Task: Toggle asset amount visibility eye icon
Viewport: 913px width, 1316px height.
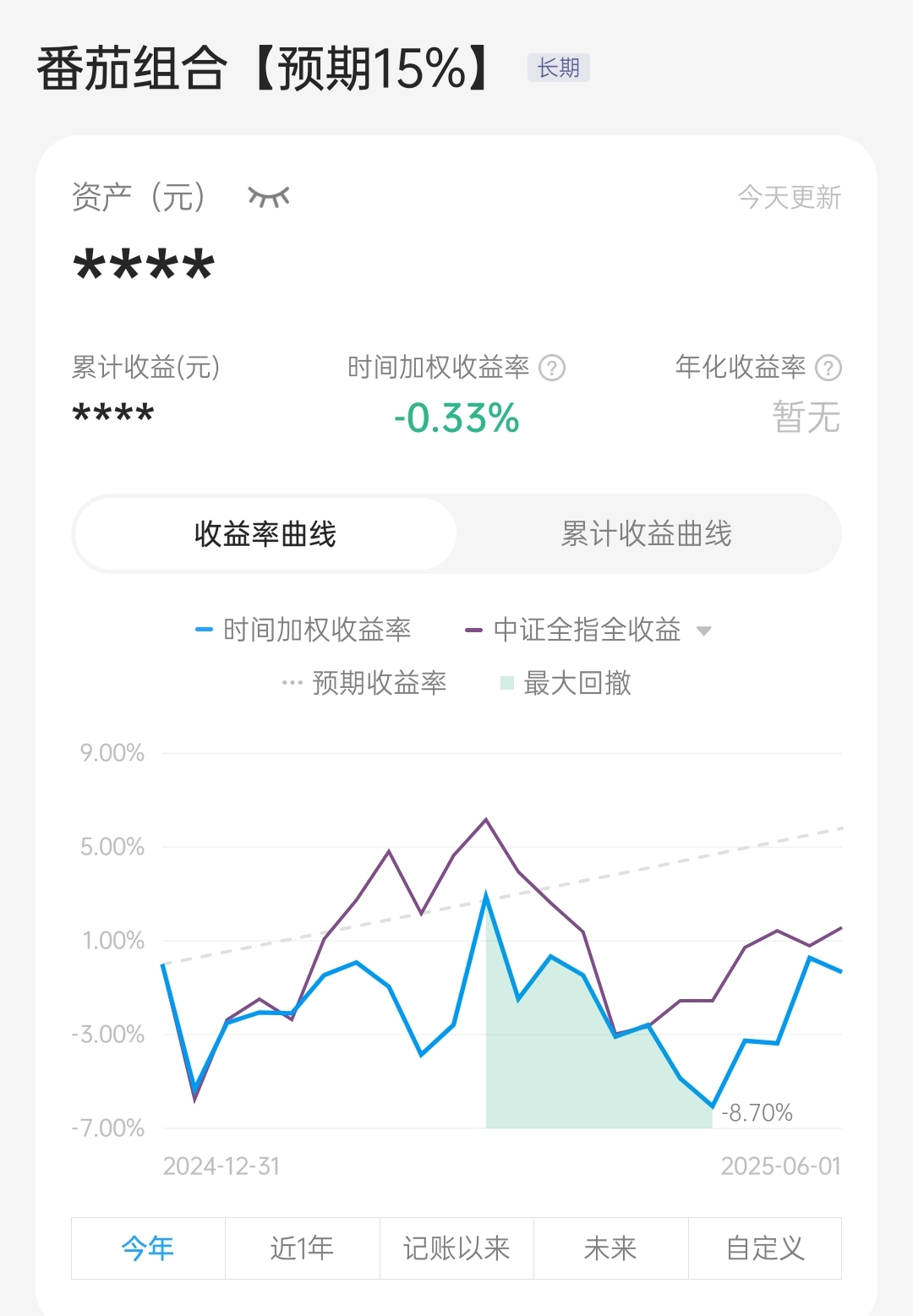Action: click(268, 197)
